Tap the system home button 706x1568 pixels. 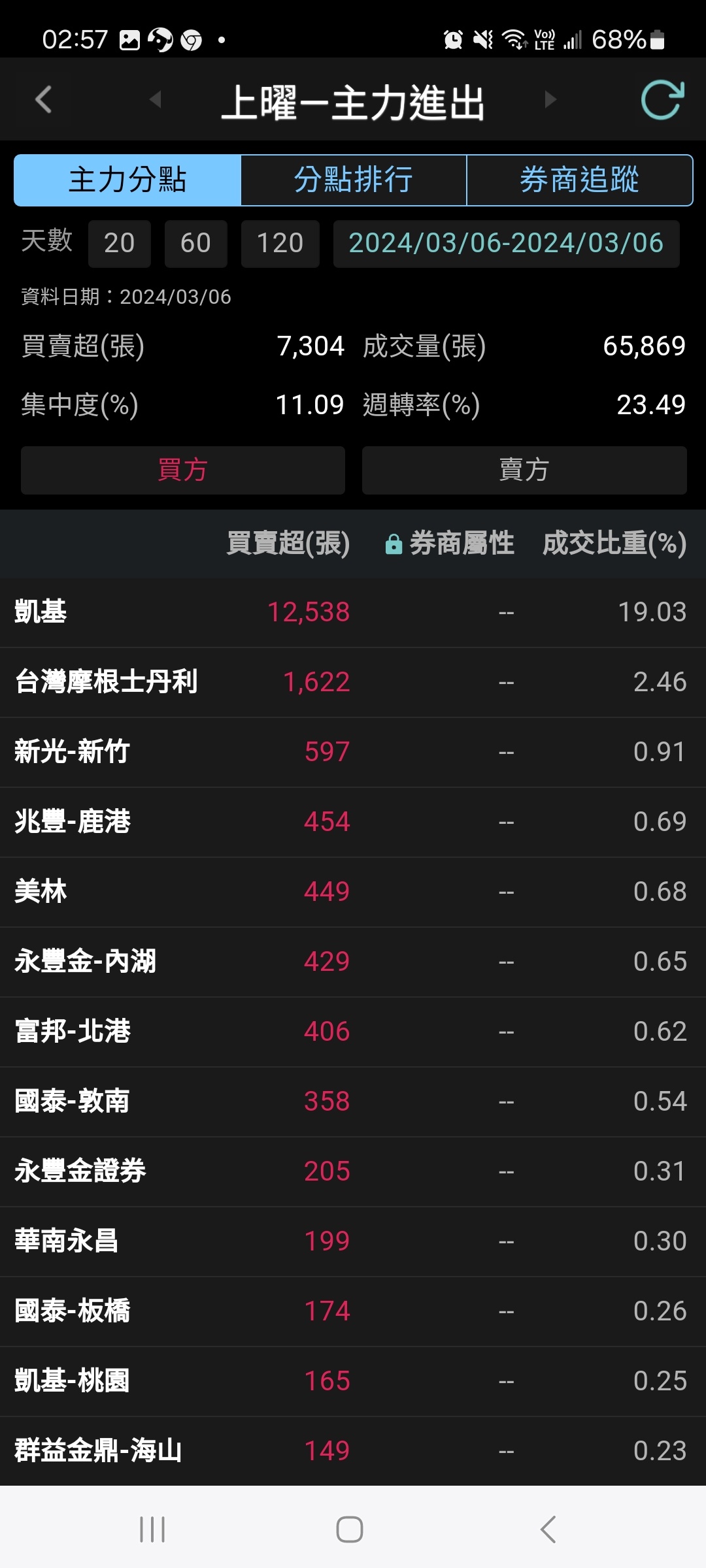click(x=350, y=1529)
